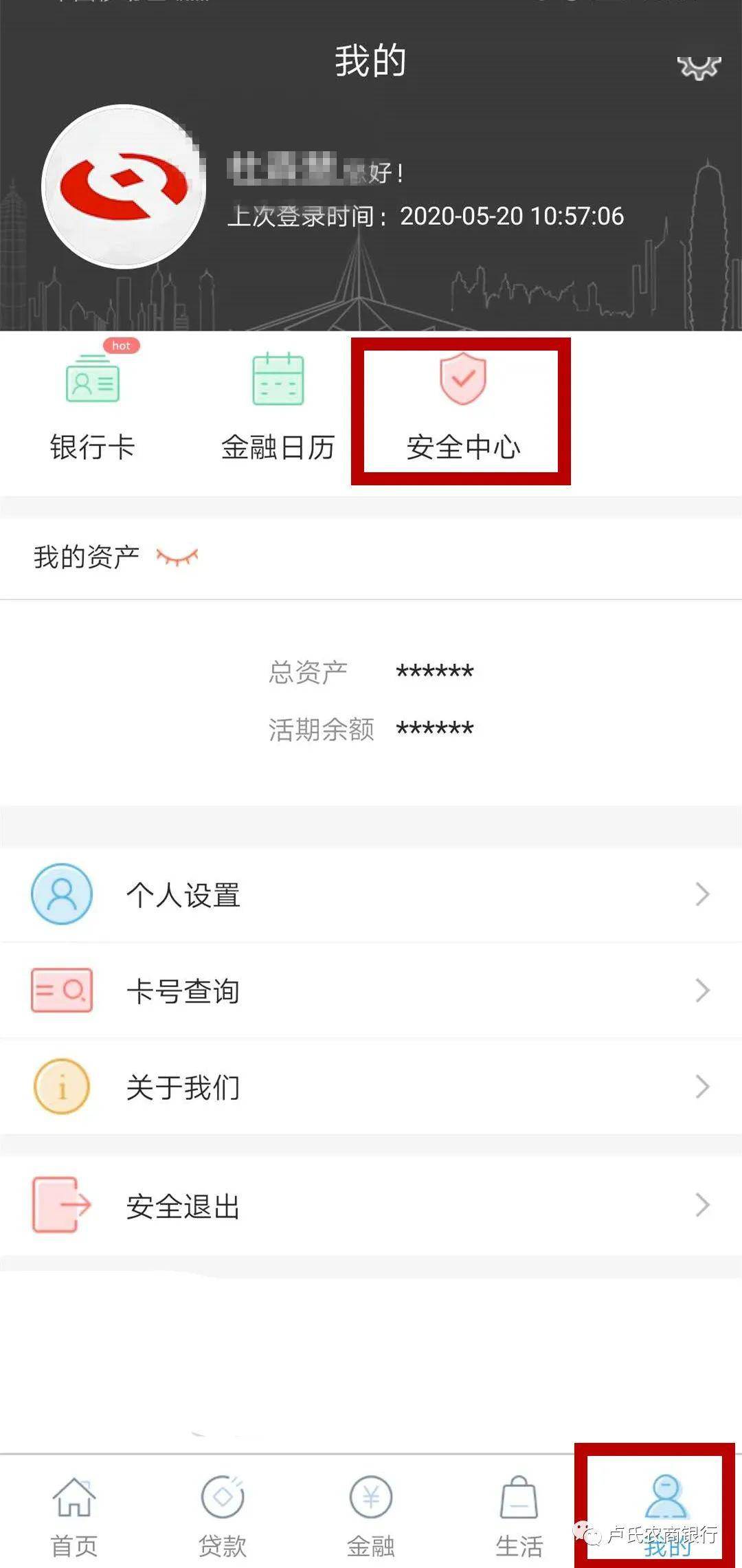The image size is (742, 1568).
Task: Open the settings gear icon
Action: tap(699, 67)
